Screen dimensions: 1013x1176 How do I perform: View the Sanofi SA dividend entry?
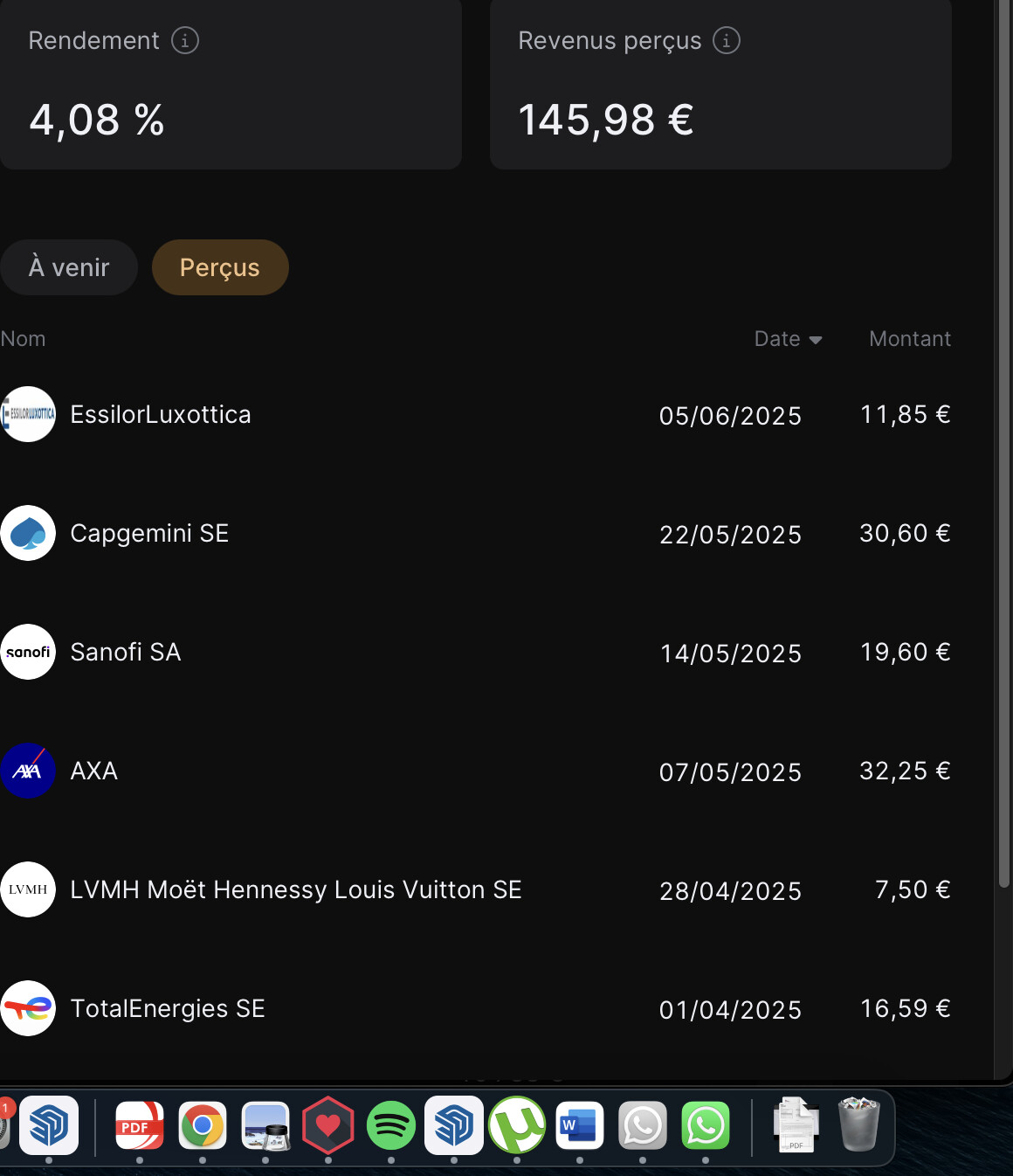126,653
